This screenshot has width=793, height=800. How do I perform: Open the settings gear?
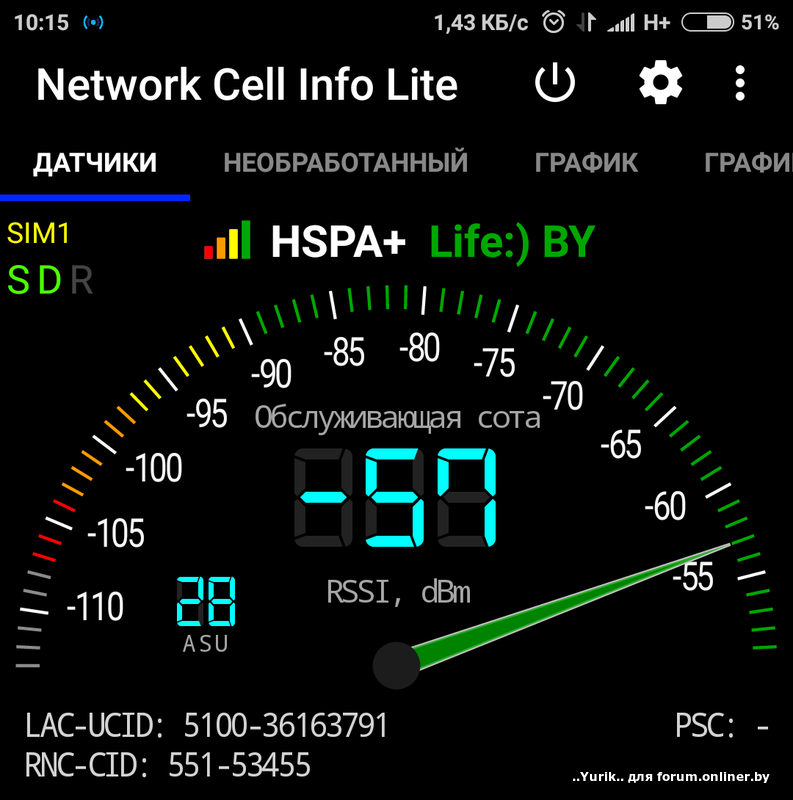[x=661, y=84]
